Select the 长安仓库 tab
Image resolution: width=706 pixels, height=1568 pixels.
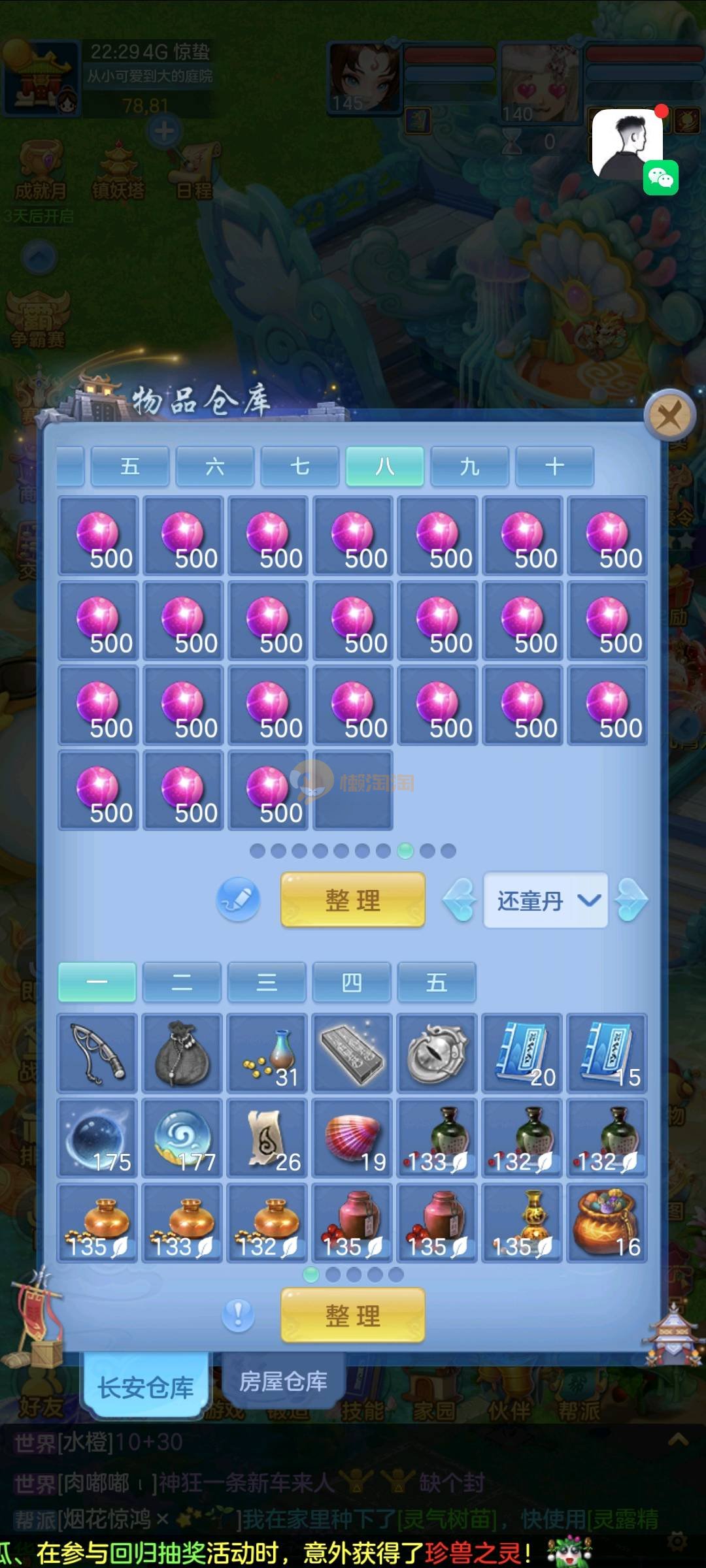tap(146, 1386)
